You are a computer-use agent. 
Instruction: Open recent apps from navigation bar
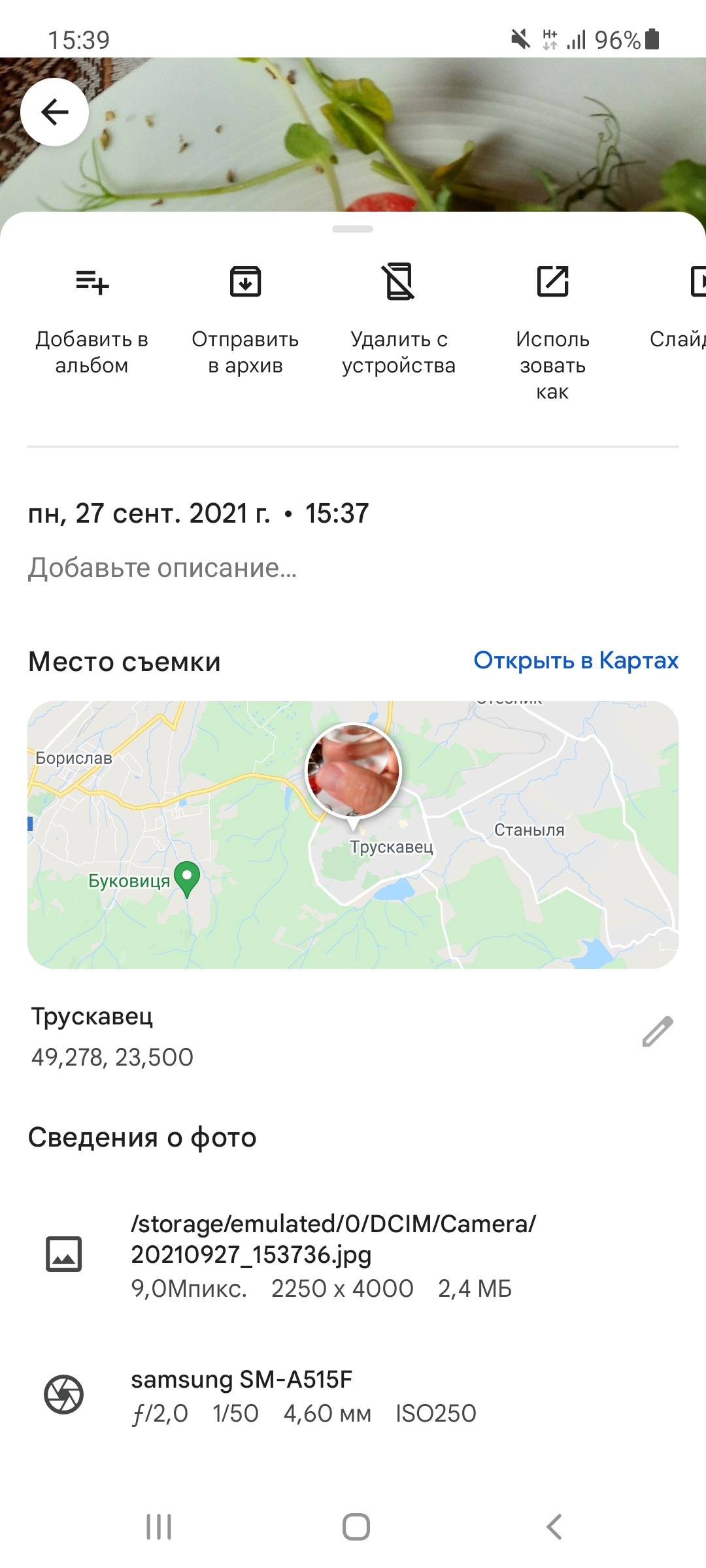[x=159, y=1527]
